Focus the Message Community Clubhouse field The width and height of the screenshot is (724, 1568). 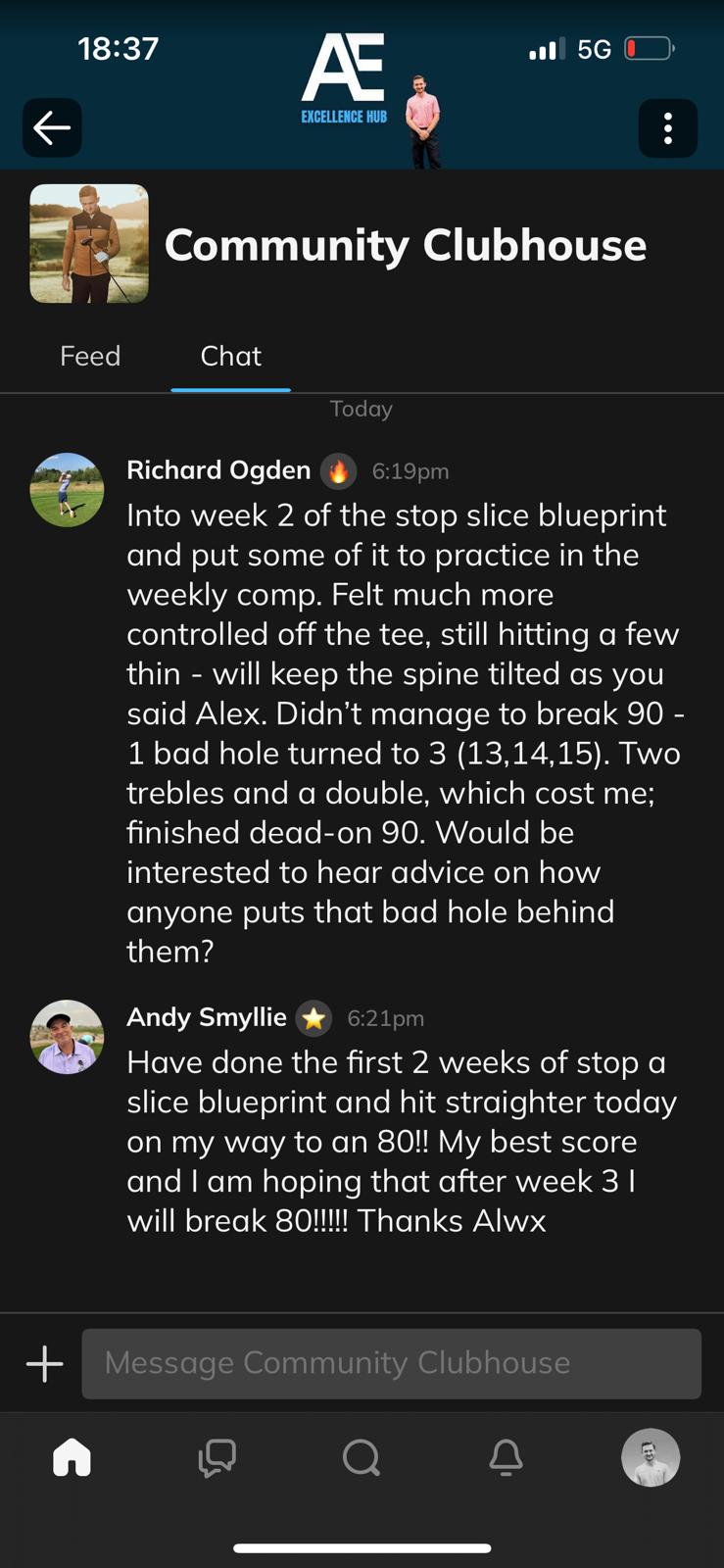point(391,1363)
